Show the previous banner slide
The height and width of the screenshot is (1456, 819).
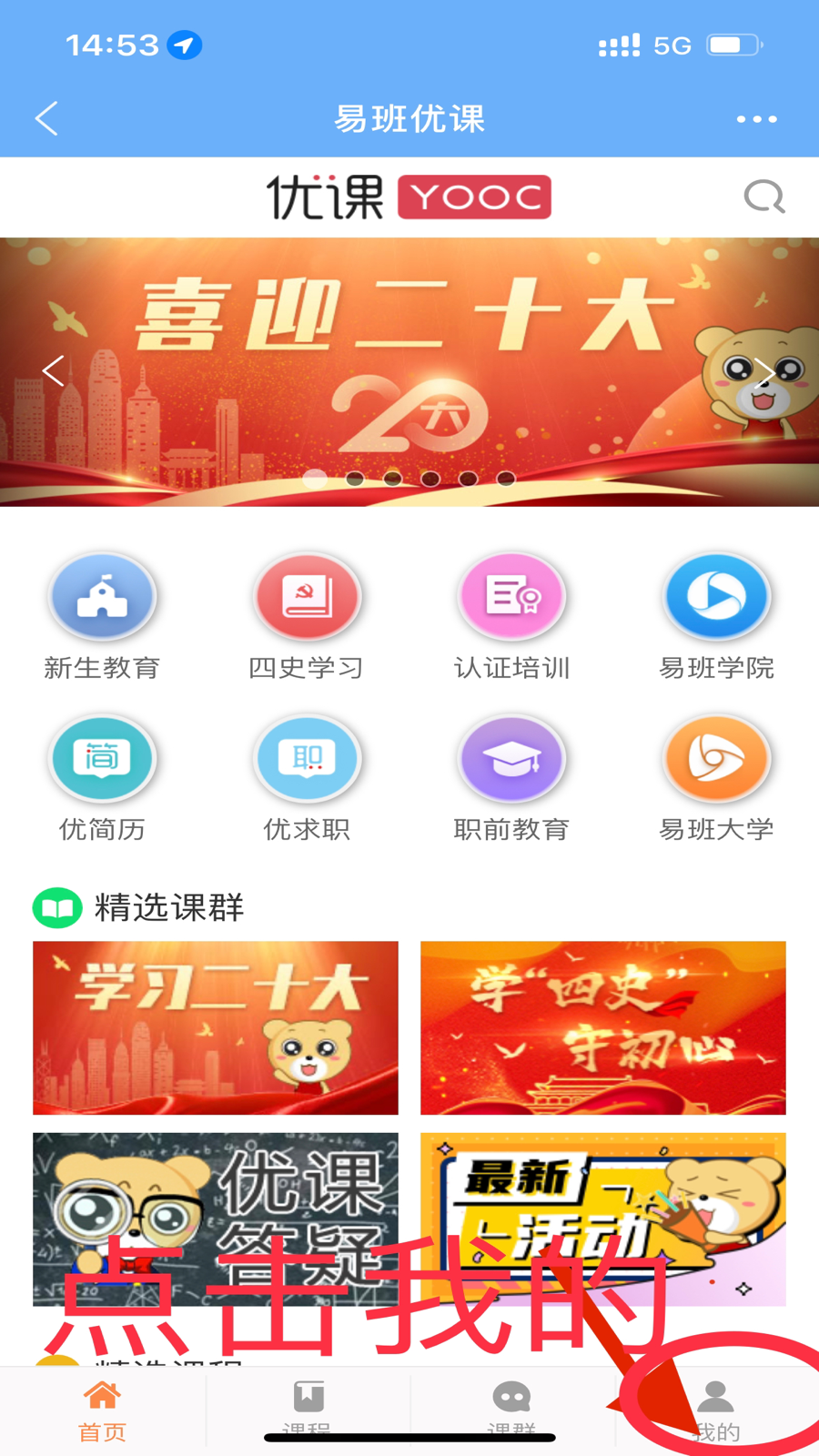(x=54, y=371)
